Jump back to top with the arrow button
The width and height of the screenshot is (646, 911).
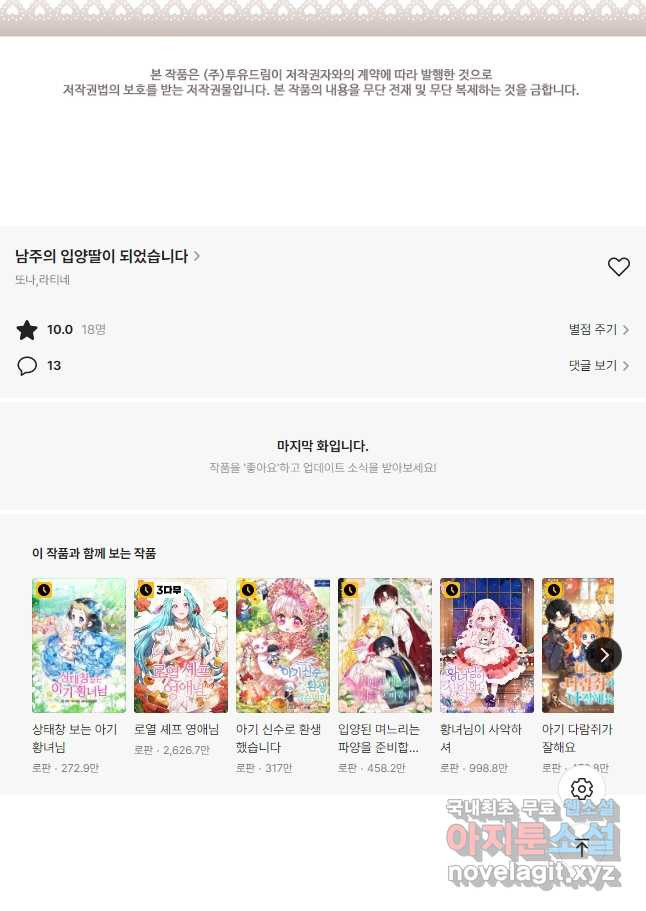(x=582, y=848)
